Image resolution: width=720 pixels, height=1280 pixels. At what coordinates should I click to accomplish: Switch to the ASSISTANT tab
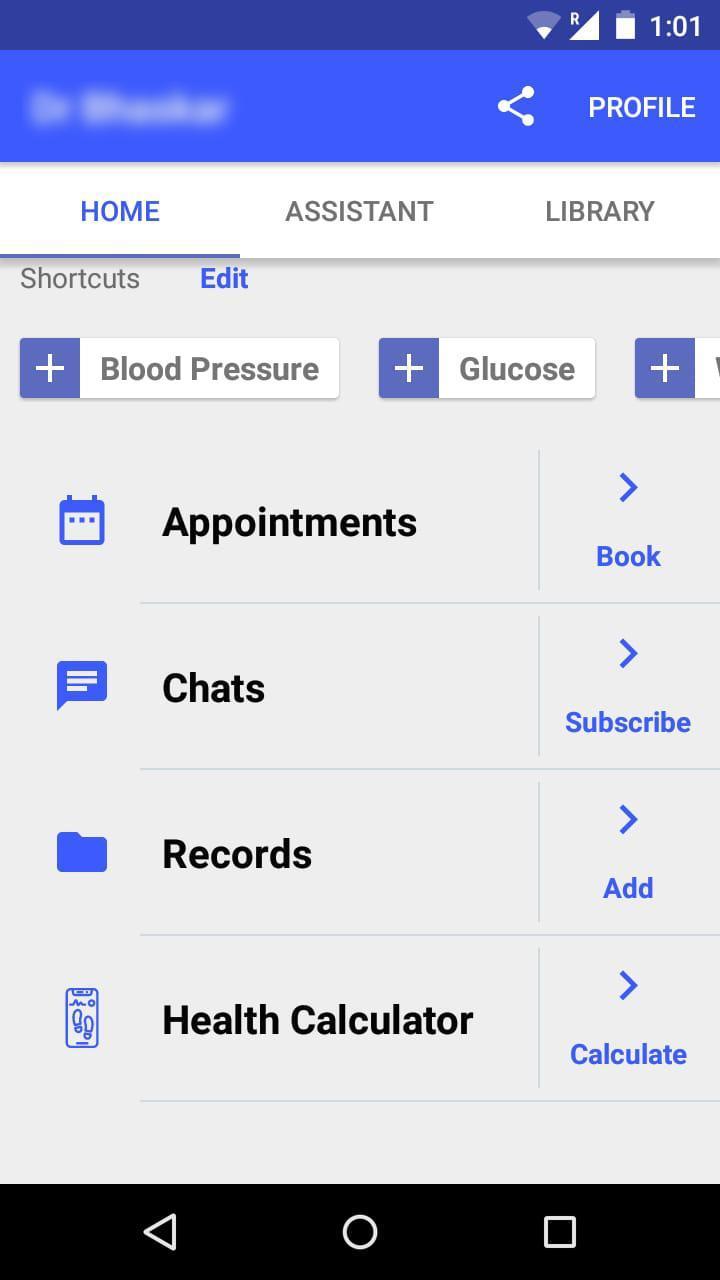pos(359,211)
